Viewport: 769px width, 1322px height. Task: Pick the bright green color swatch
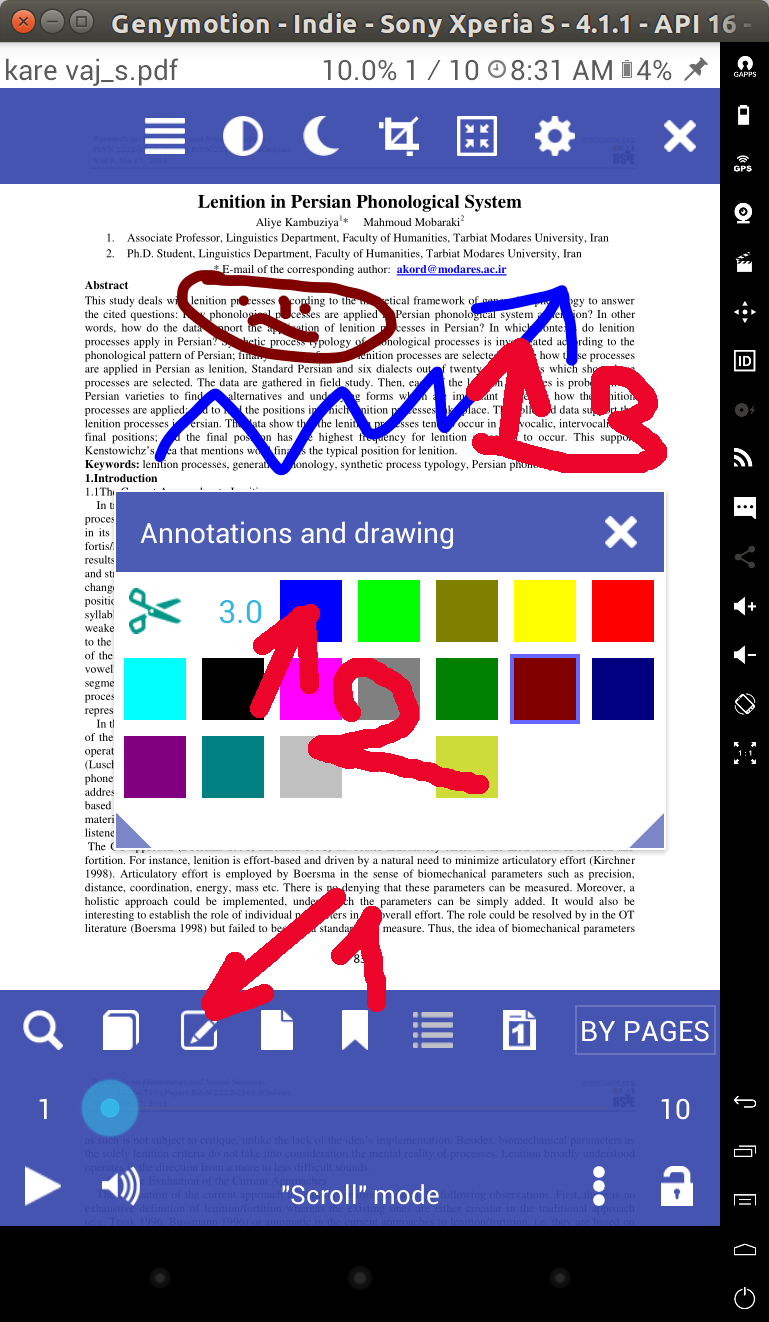coord(389,611)
